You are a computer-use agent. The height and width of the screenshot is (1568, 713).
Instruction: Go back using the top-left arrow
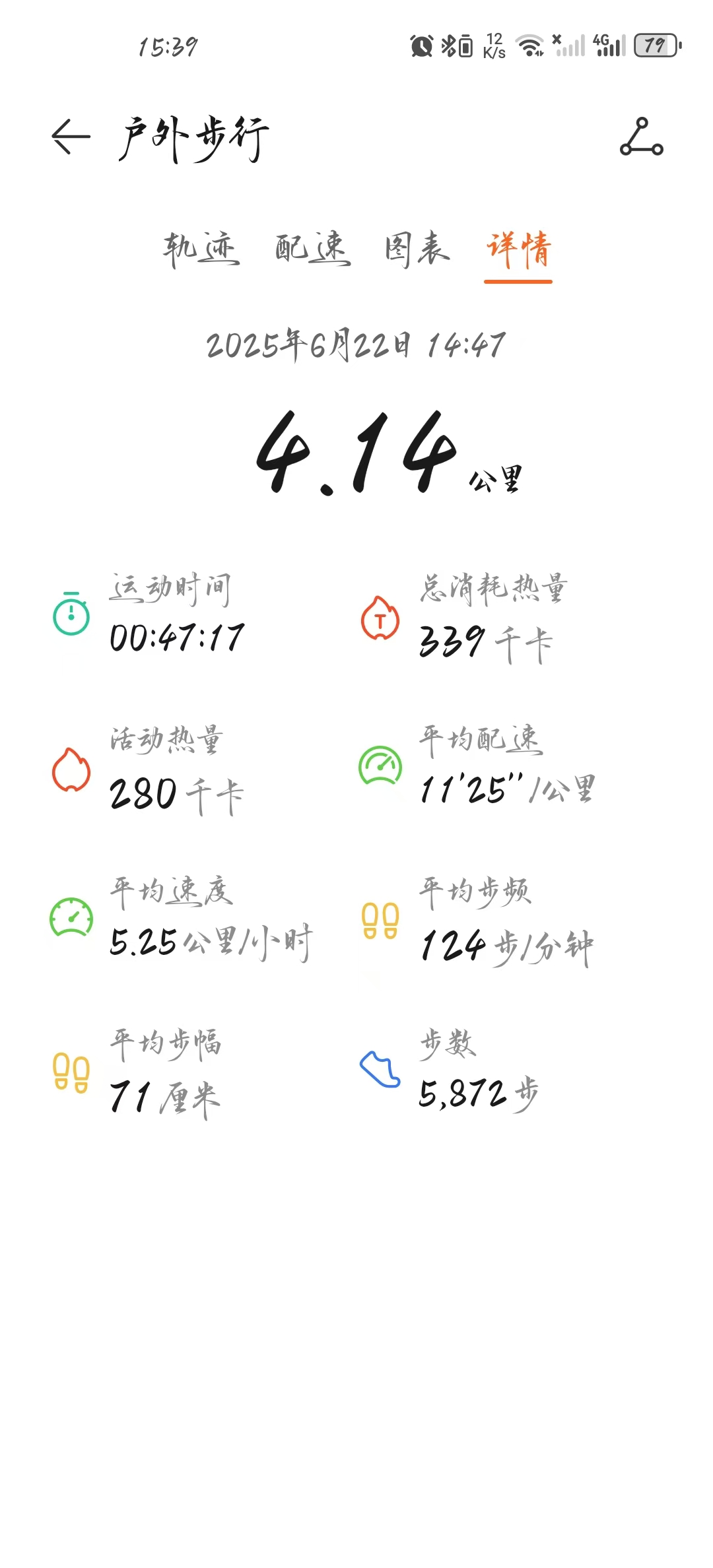(x=71, y=137)
